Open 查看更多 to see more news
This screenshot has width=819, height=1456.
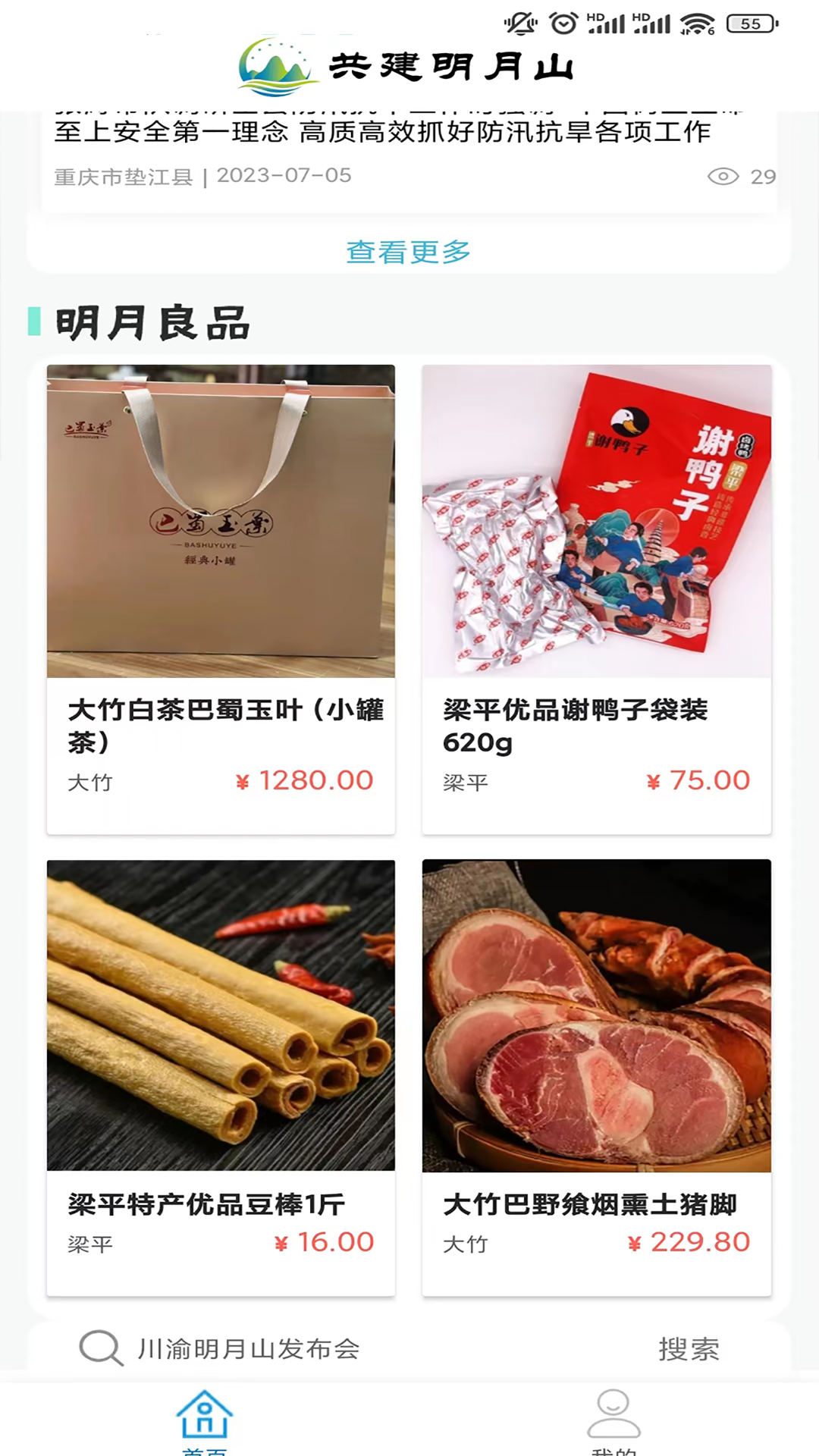pos(409,250)
